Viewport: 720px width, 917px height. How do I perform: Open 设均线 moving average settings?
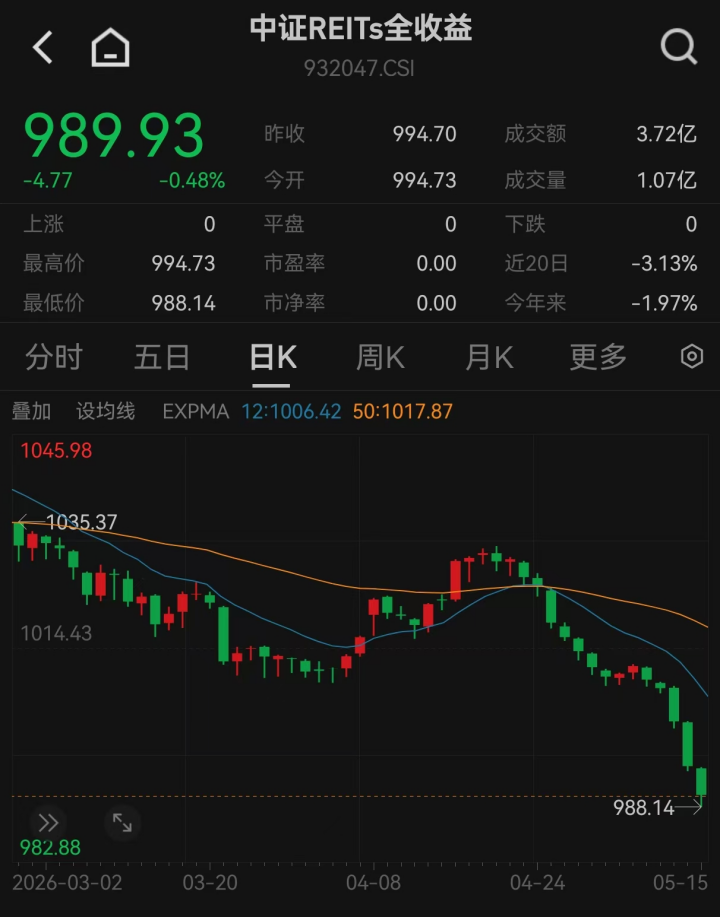coord(105,411)
